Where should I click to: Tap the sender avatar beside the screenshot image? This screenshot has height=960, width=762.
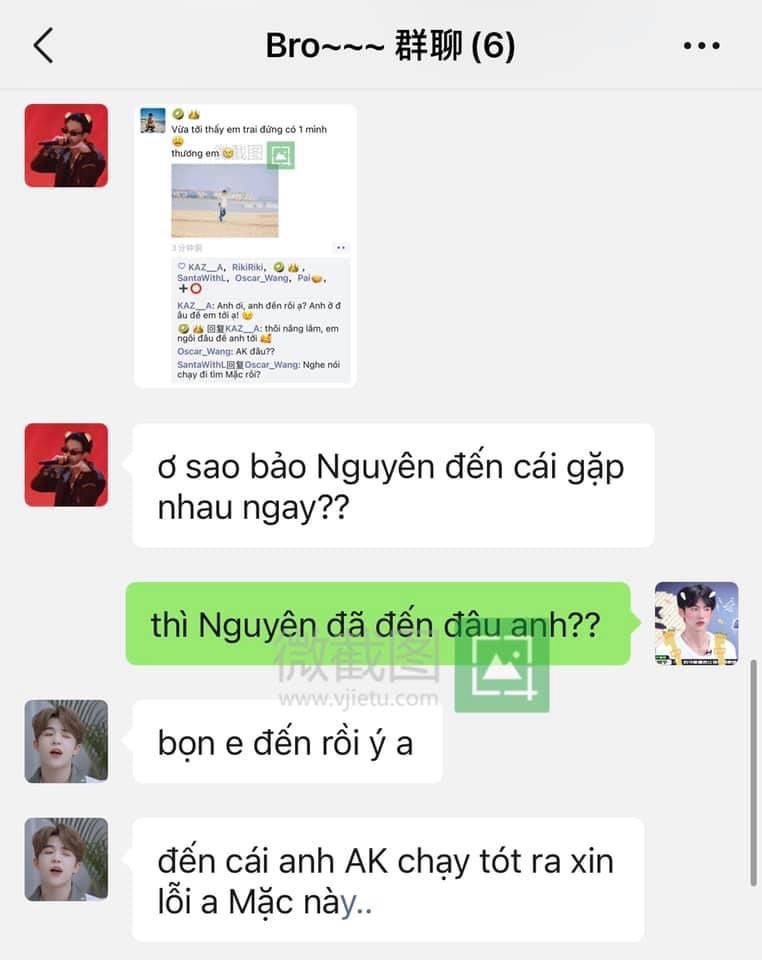coord(66,146)
